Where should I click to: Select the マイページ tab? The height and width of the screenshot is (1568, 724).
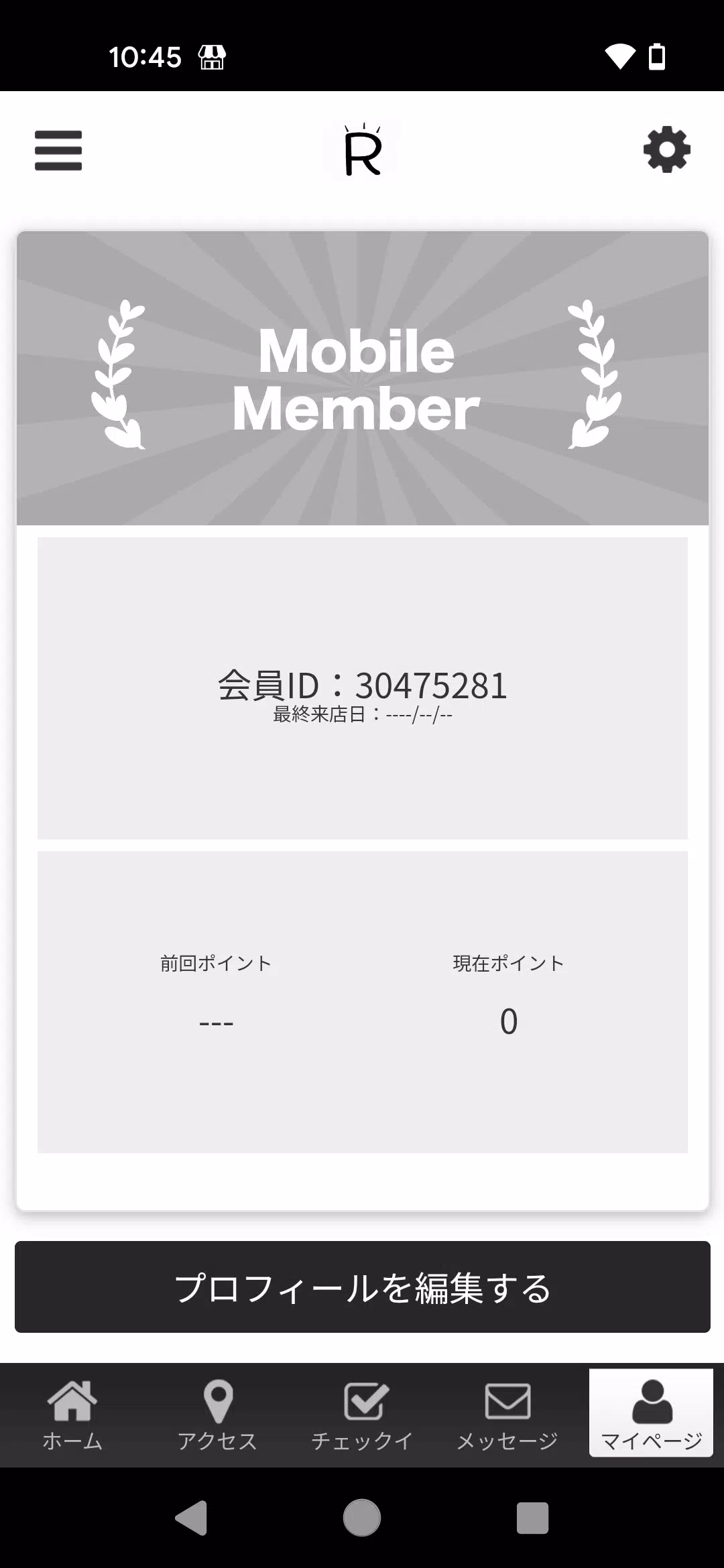pyautogui.click(x=651, y=1413)
